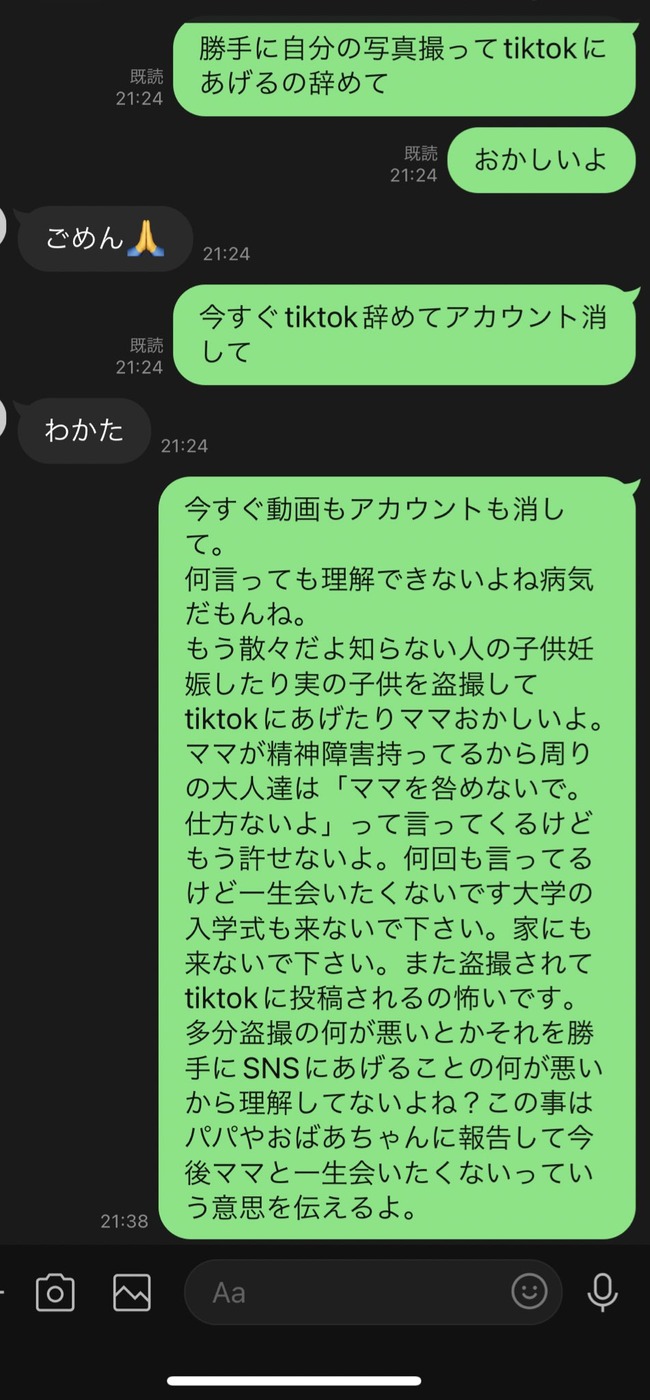
Task: Focus the Aa message input field
Action: 340,1292
